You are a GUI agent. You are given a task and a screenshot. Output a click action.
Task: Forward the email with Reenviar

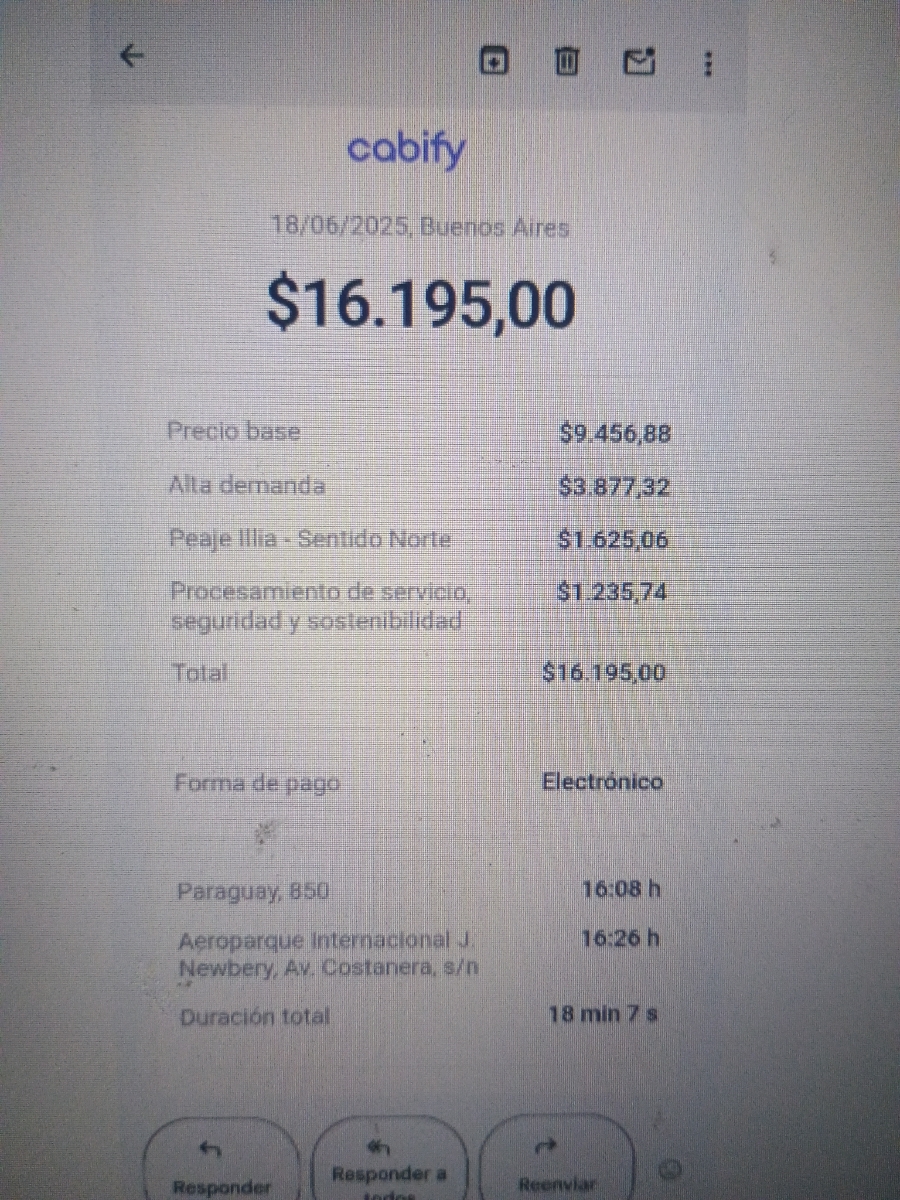tap(557, 1165)
